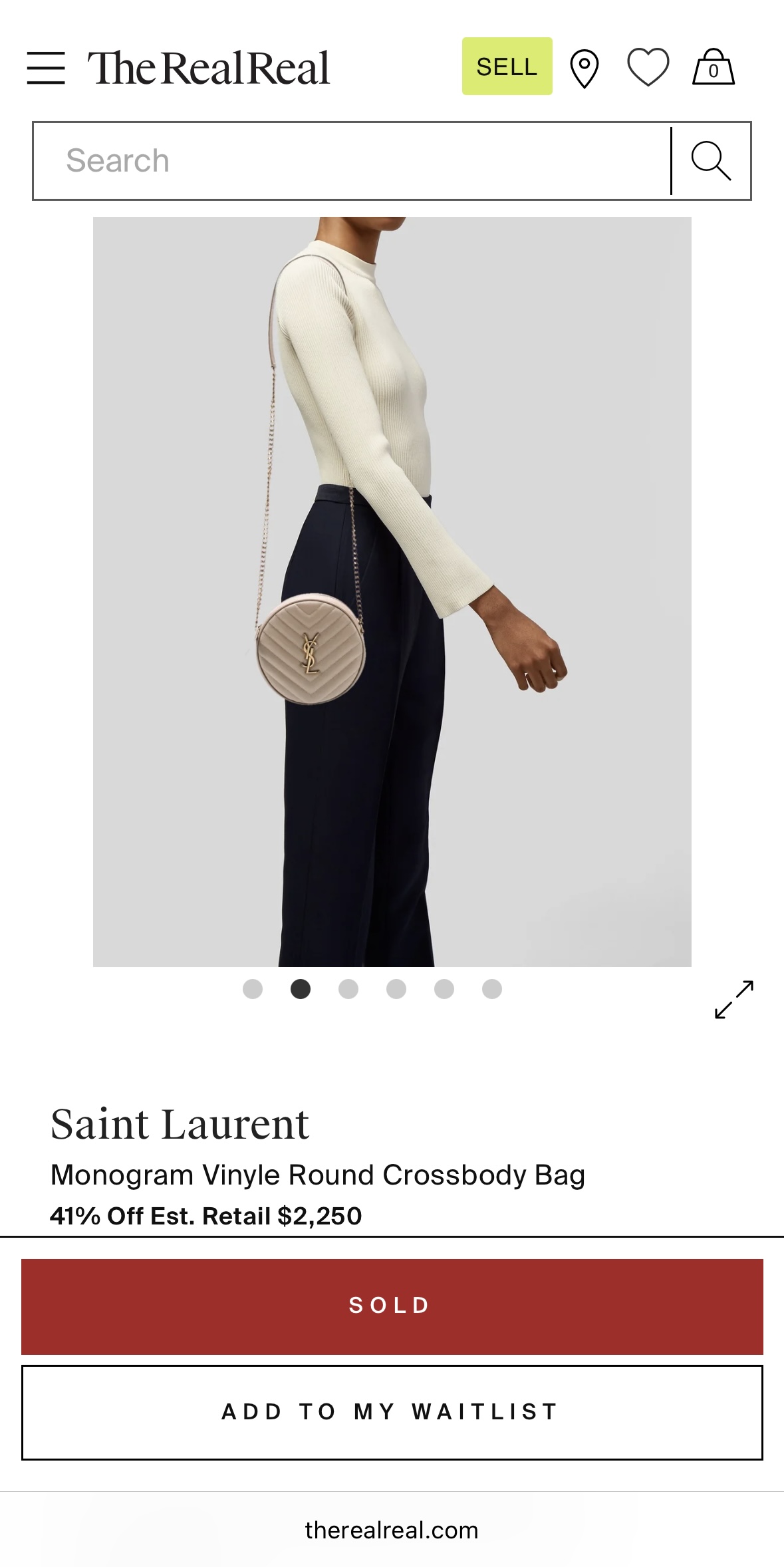Screen dimensions: 784x1567
Task: Select the last product photo dot
Action: click(x=492, y=989)
